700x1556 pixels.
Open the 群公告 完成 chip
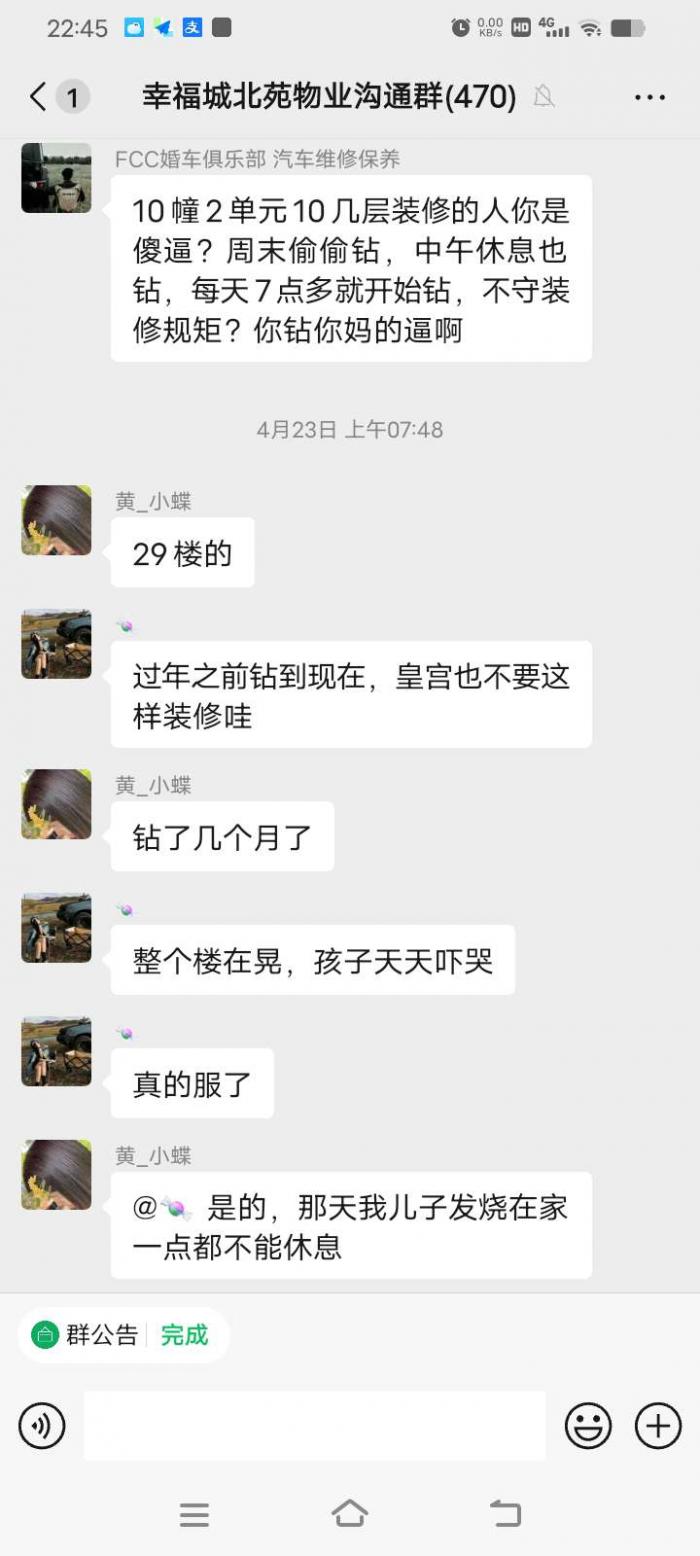pos(123,1335)
